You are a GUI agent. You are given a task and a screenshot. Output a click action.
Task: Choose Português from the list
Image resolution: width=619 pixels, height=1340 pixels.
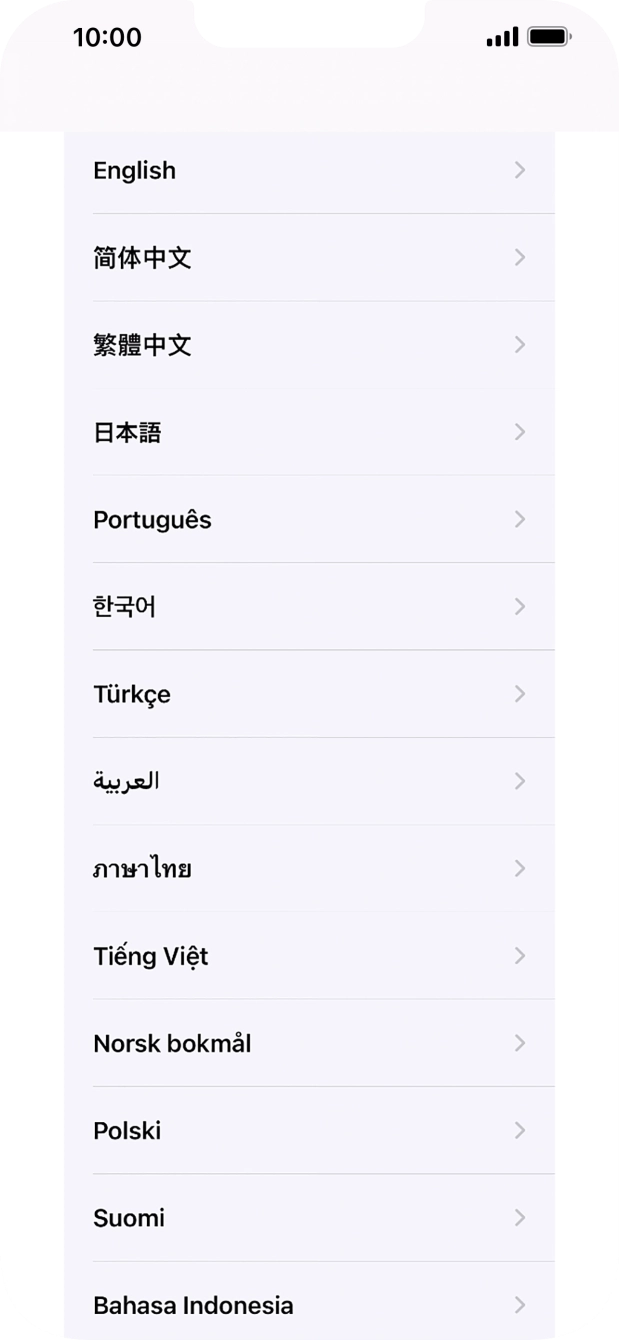(x=309, y=520)
